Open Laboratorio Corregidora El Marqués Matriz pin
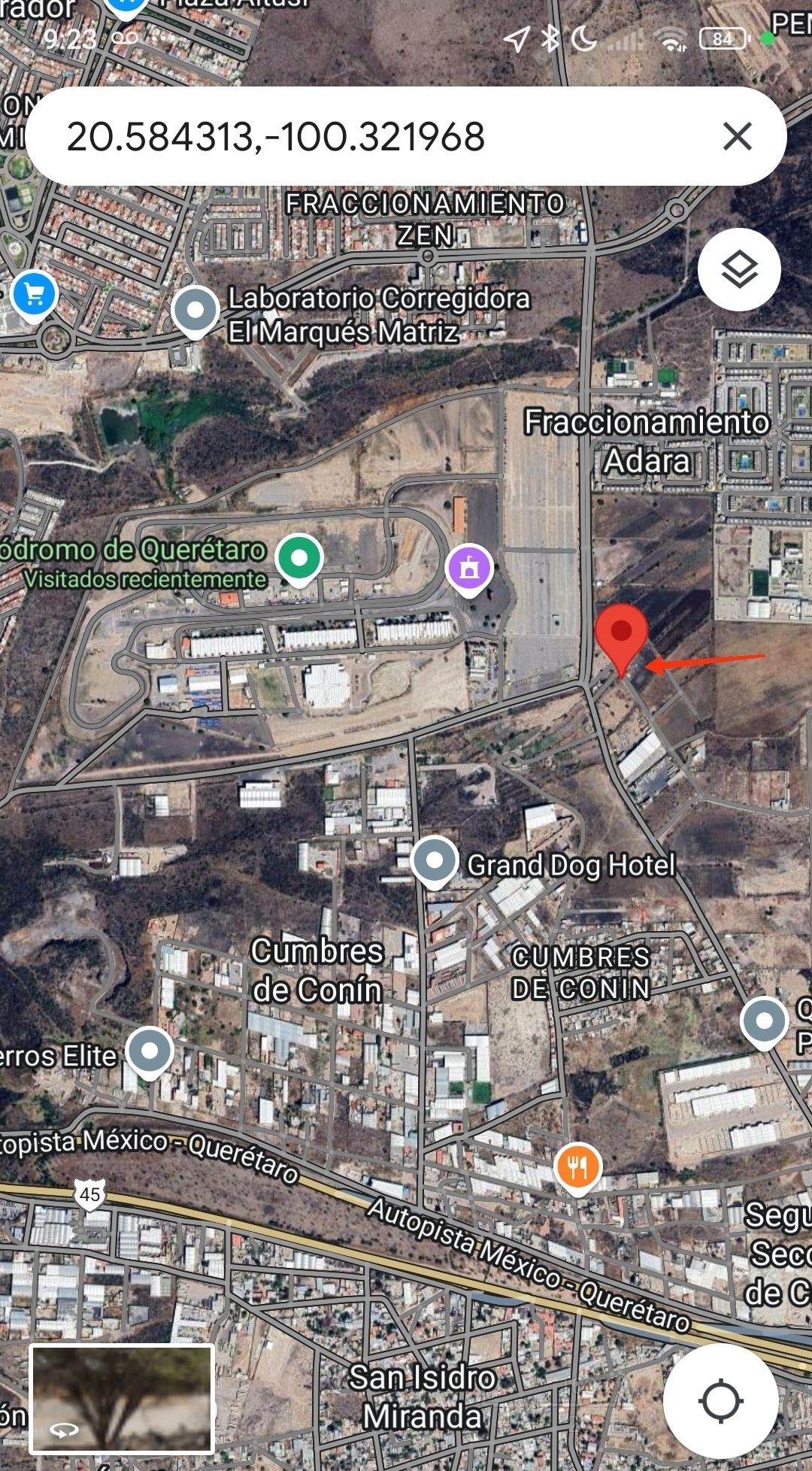This screenshot has width=812, height=1471. (x=195, y=311)
